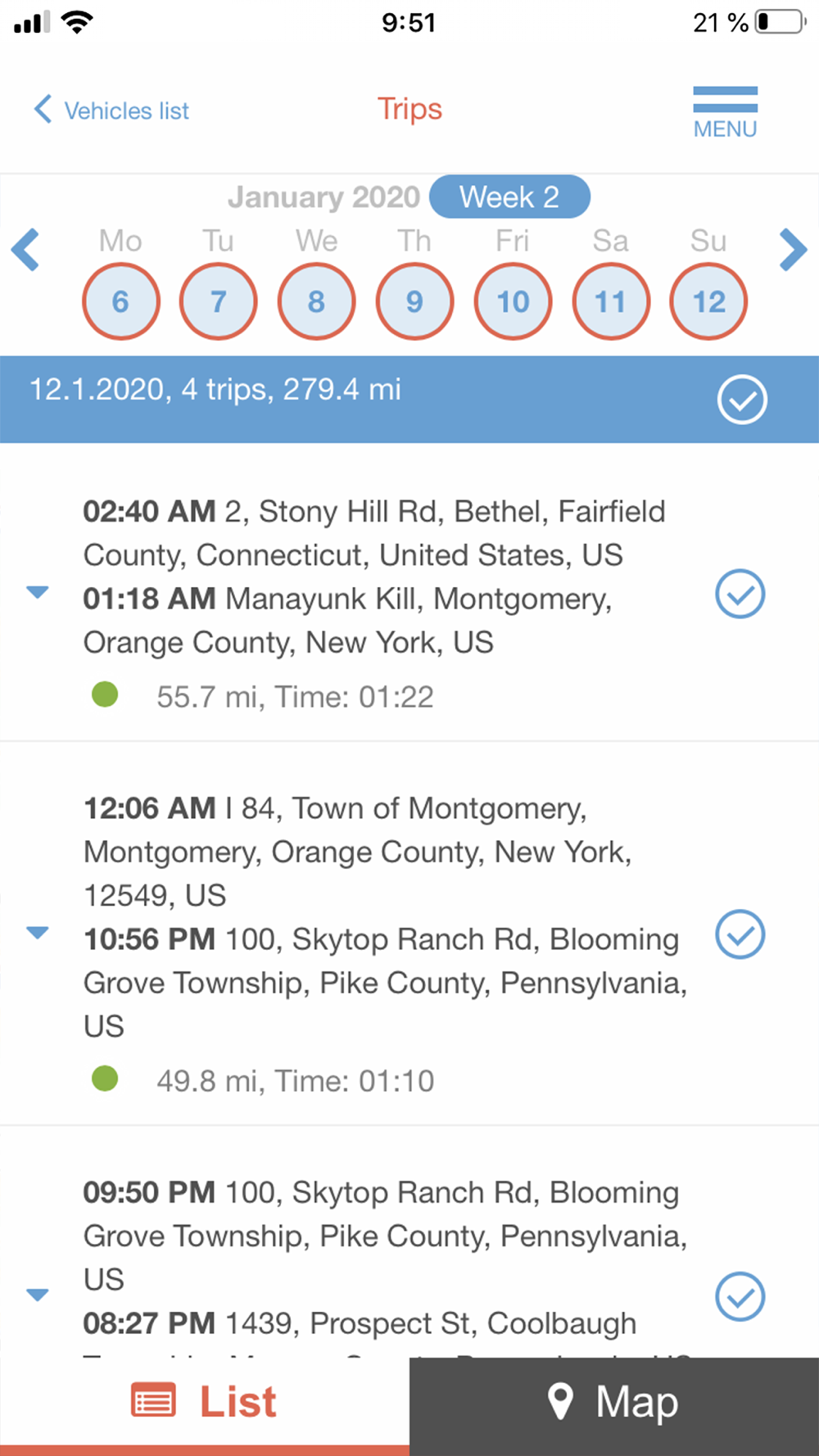Toggle checkmark for the 09:50 PM Skytop trip

coord(740,1296)
